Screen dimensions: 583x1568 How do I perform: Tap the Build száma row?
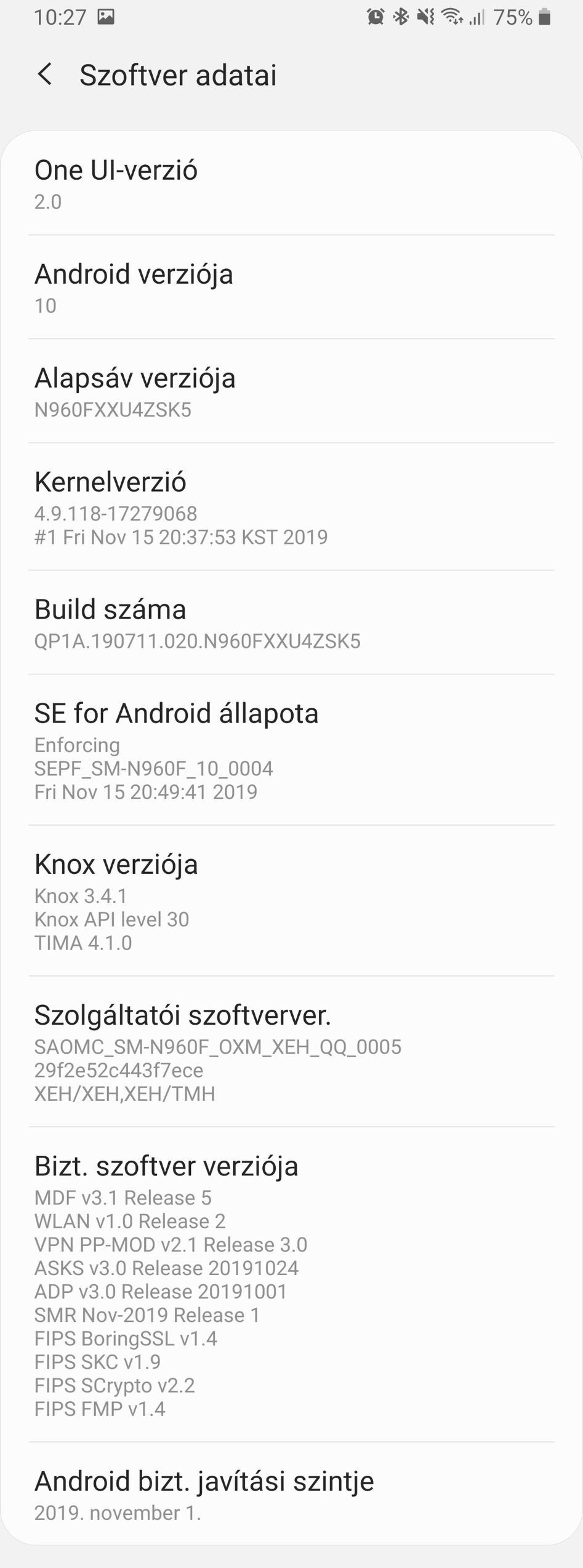[x=291, y=623]
